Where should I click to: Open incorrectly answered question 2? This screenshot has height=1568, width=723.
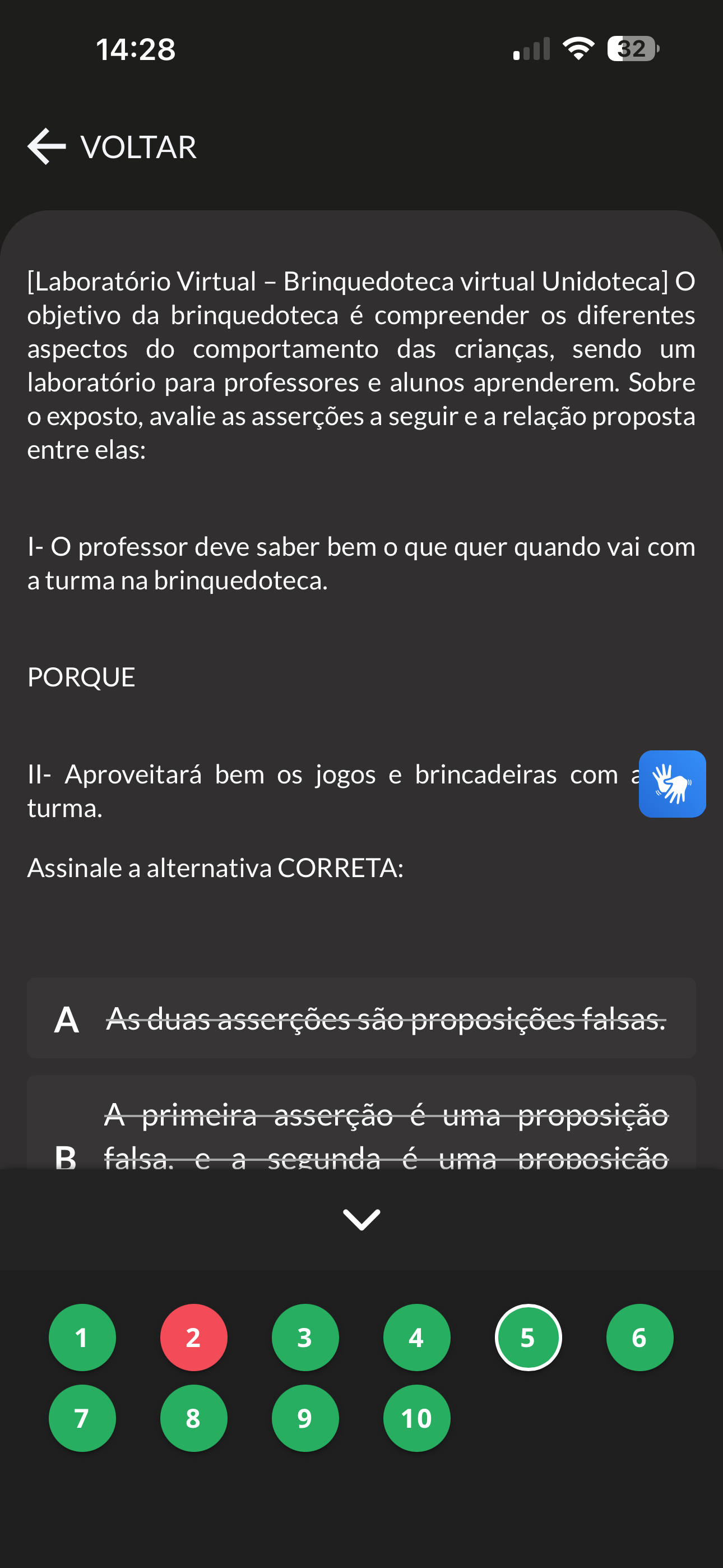[193, 1338]
